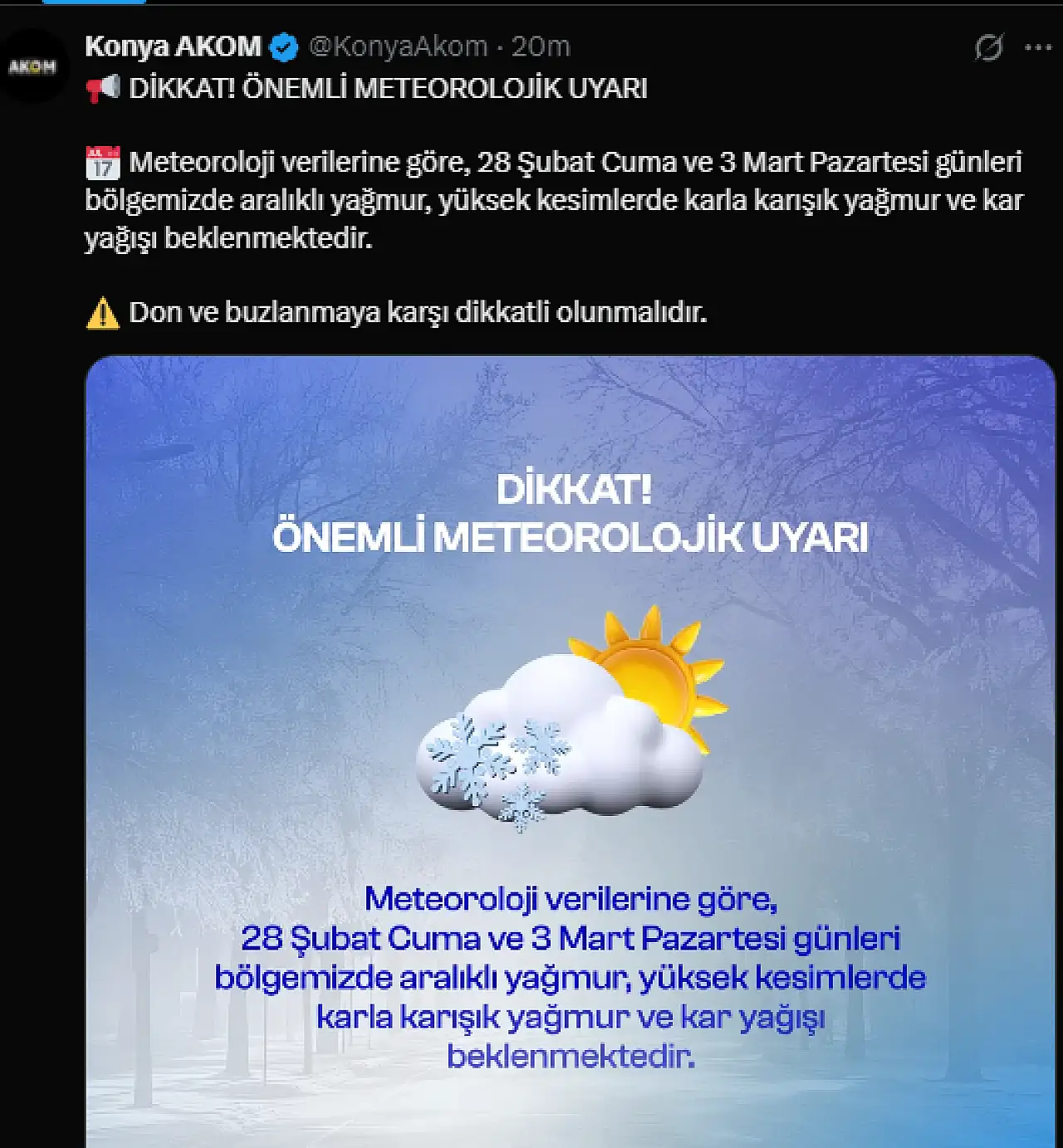This screenshot has height=1148, width=1063.
Task: Tap the Grok explain icon
Action: [988, 47]
